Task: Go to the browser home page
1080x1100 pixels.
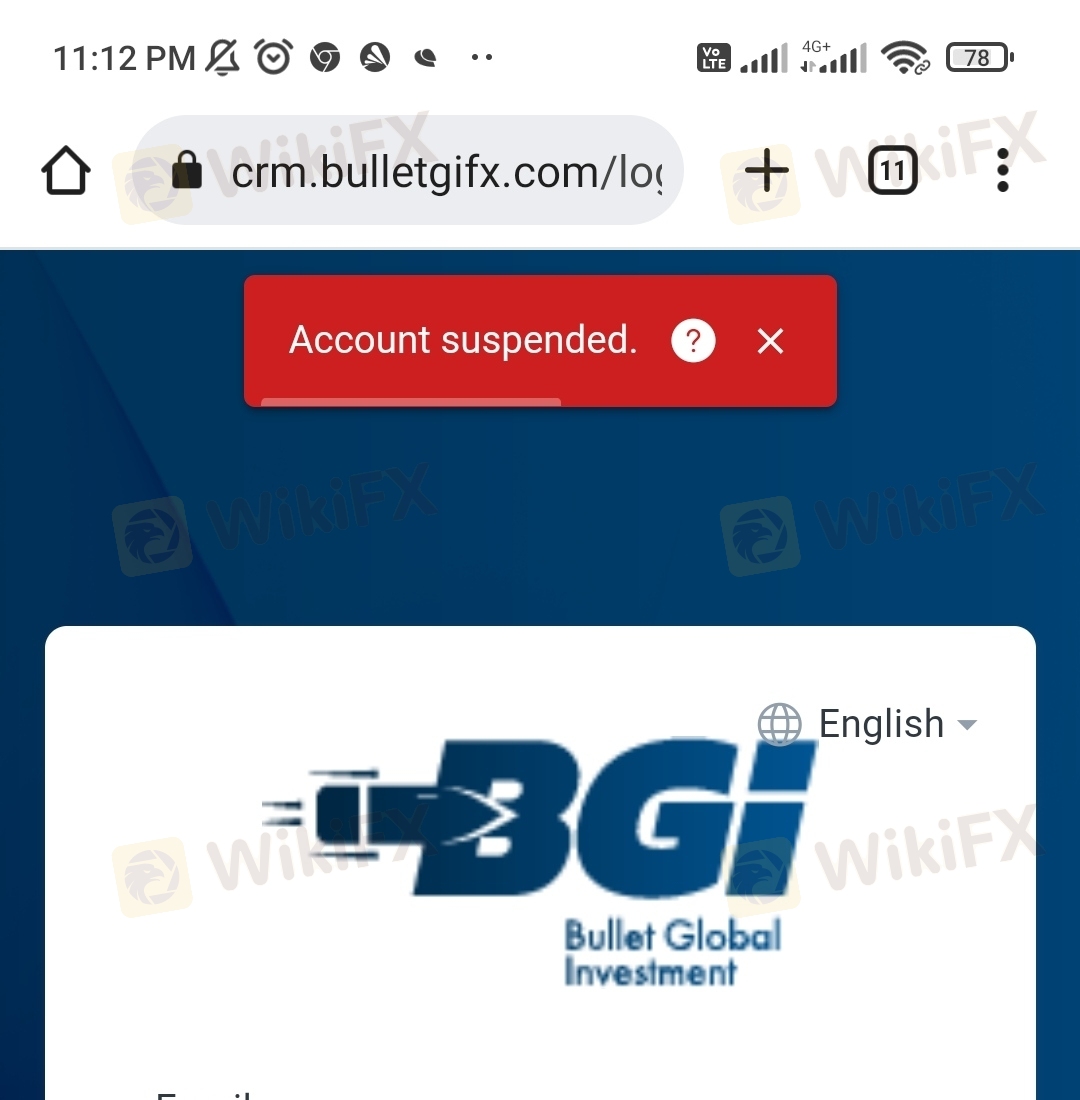Action: click(66, 172)
